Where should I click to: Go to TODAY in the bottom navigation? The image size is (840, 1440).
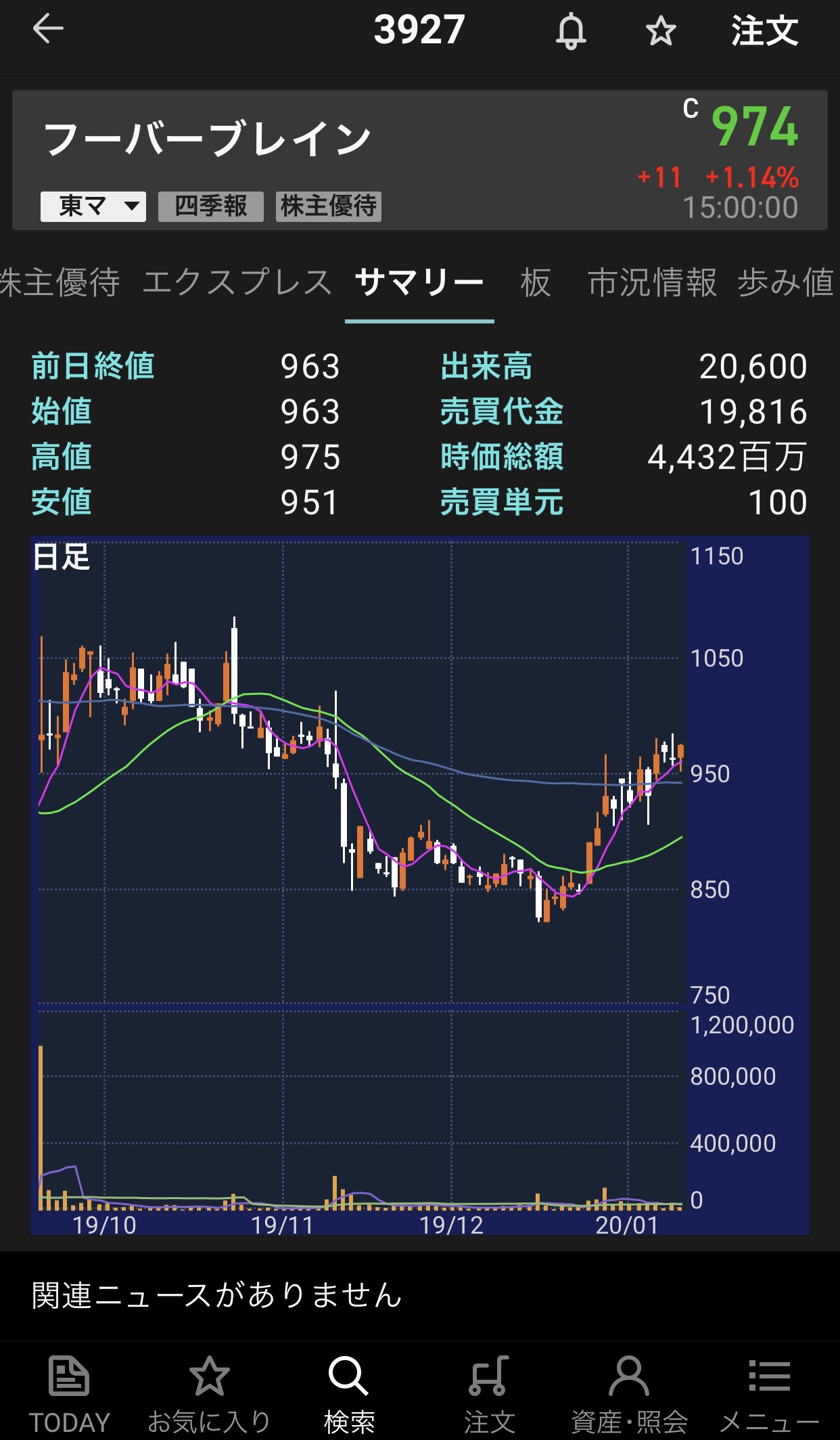69,1395
